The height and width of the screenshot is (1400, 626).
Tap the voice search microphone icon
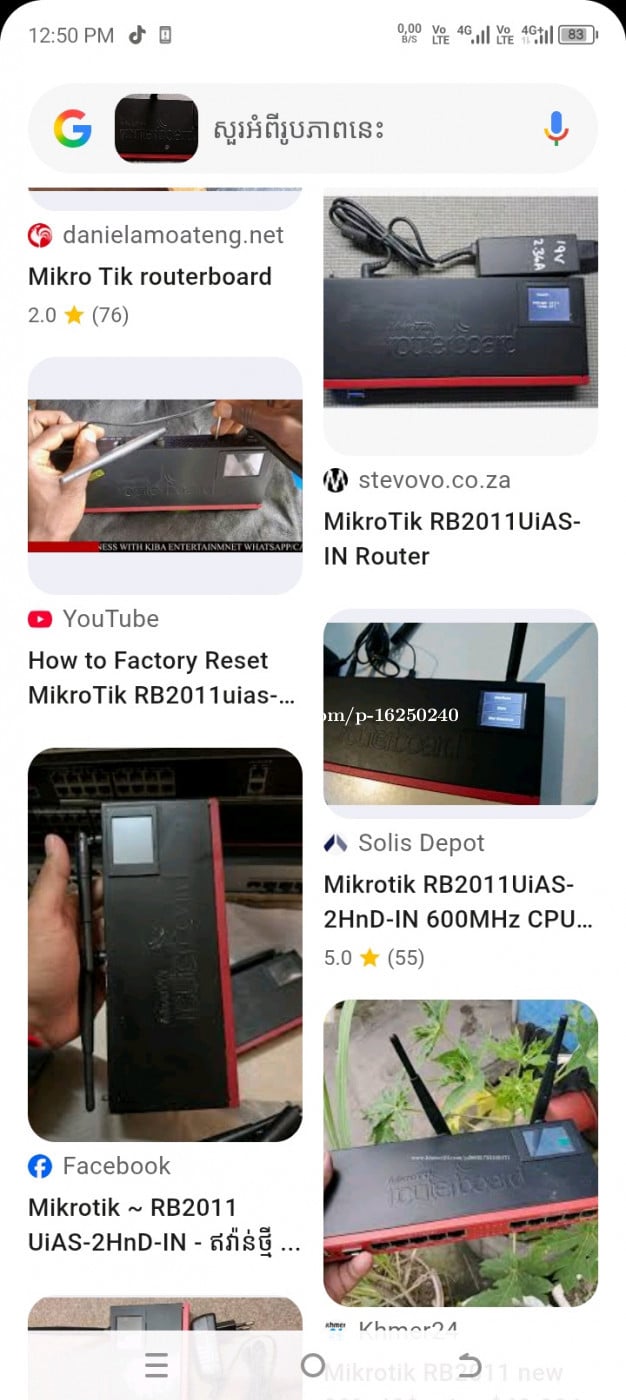[556, 129]
